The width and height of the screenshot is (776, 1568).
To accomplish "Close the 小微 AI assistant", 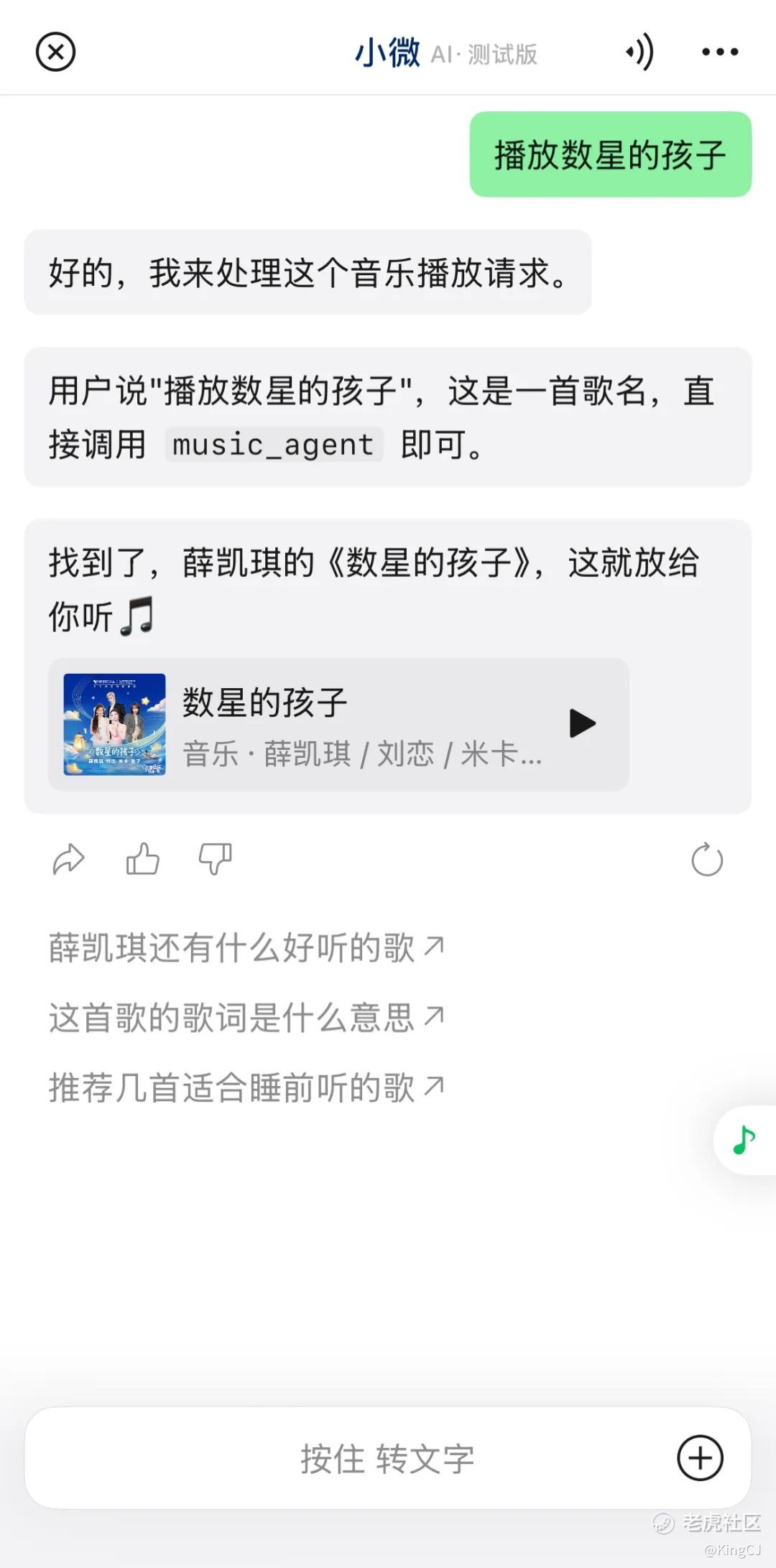I will click(55, 52).
